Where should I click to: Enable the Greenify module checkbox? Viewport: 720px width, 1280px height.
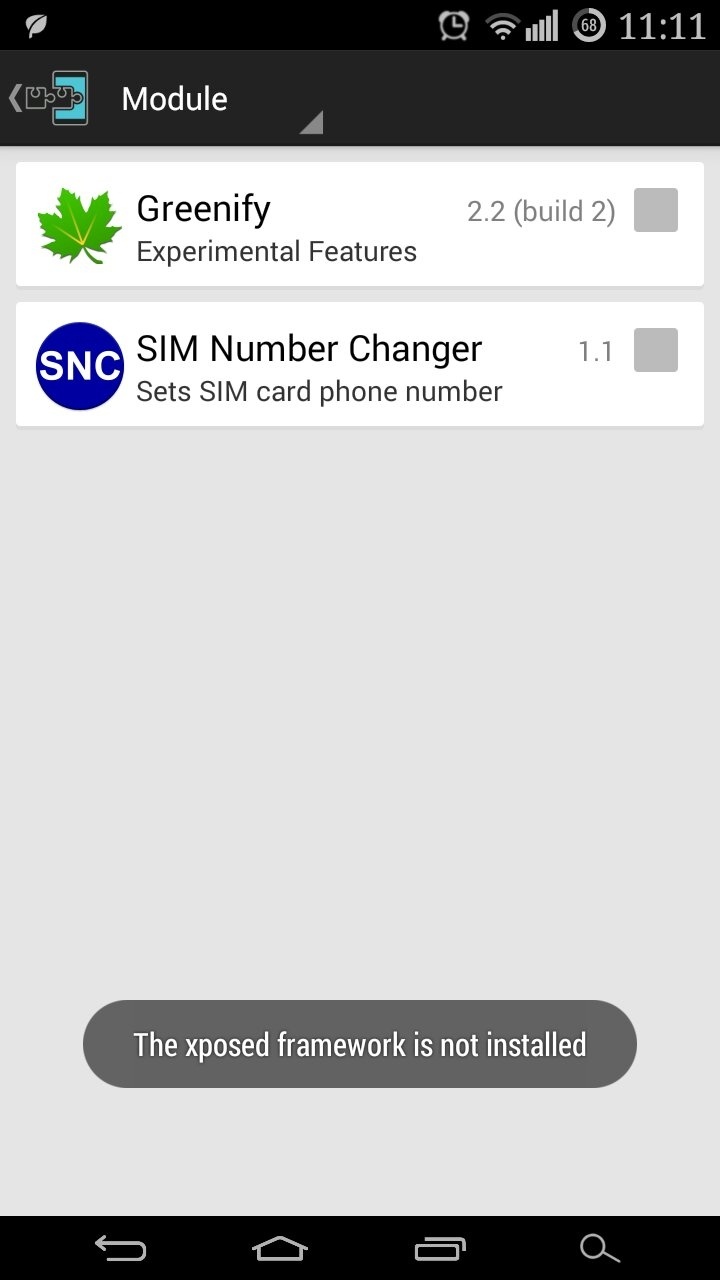656,210
